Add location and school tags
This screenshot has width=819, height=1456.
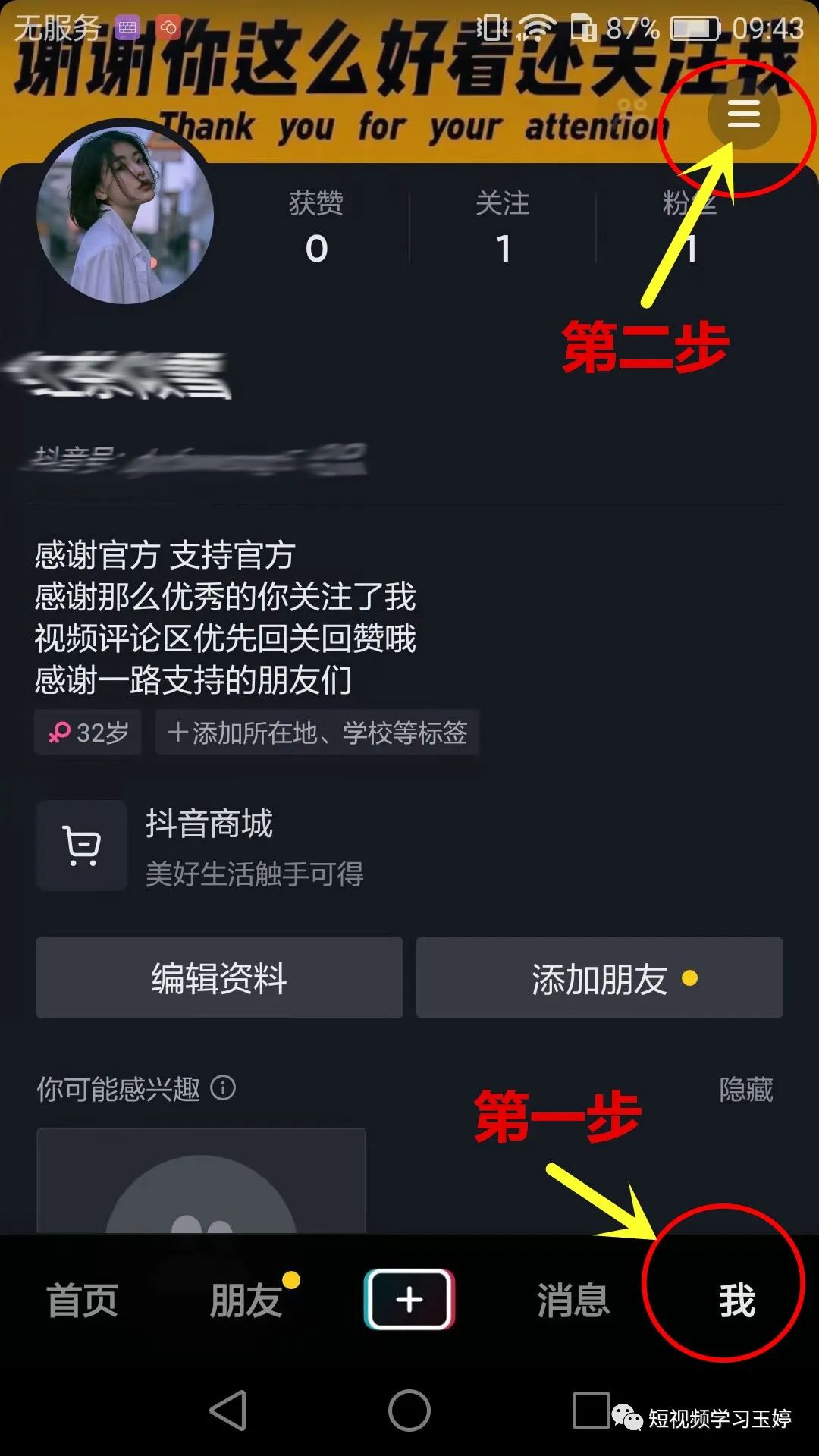317,733
